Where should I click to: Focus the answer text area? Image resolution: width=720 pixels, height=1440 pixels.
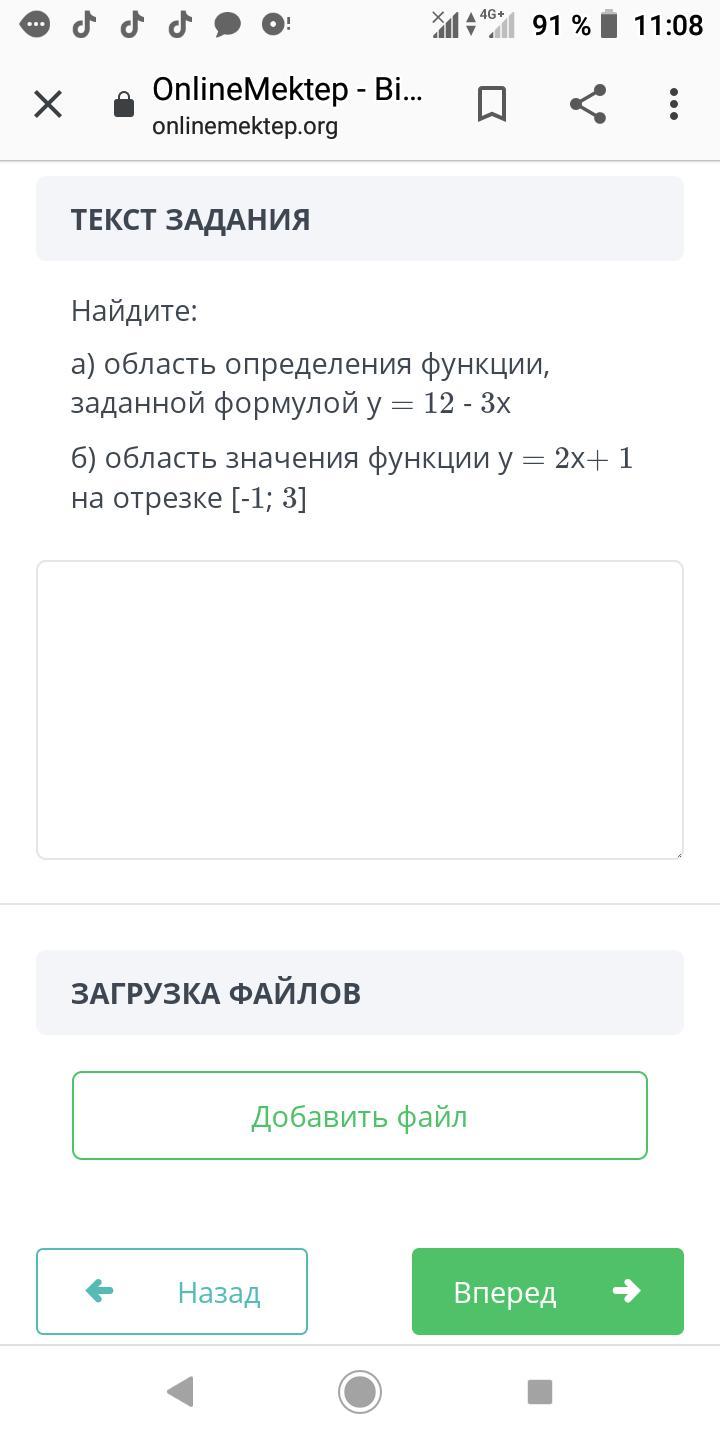360,710
